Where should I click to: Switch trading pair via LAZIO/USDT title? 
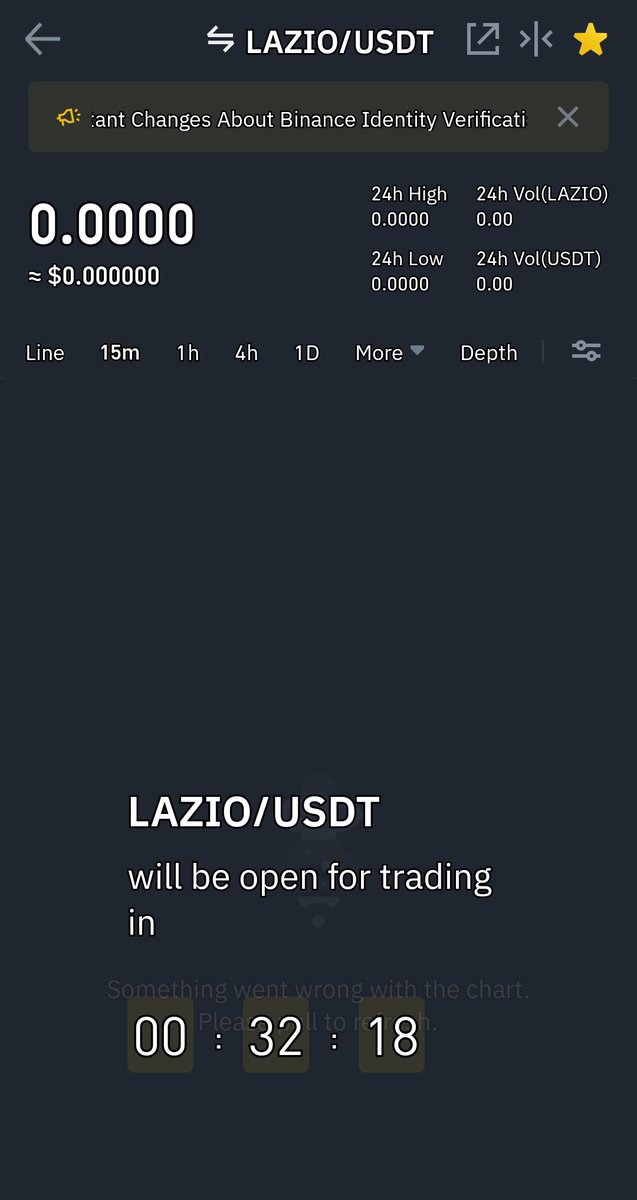tap(320, 41)
